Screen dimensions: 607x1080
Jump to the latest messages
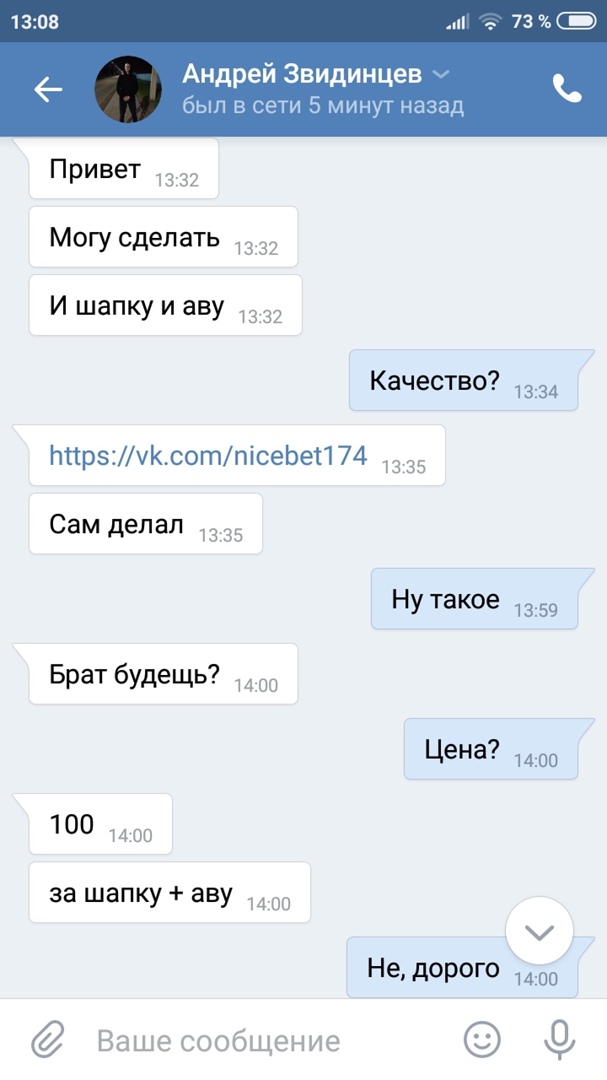click(539, 932)
